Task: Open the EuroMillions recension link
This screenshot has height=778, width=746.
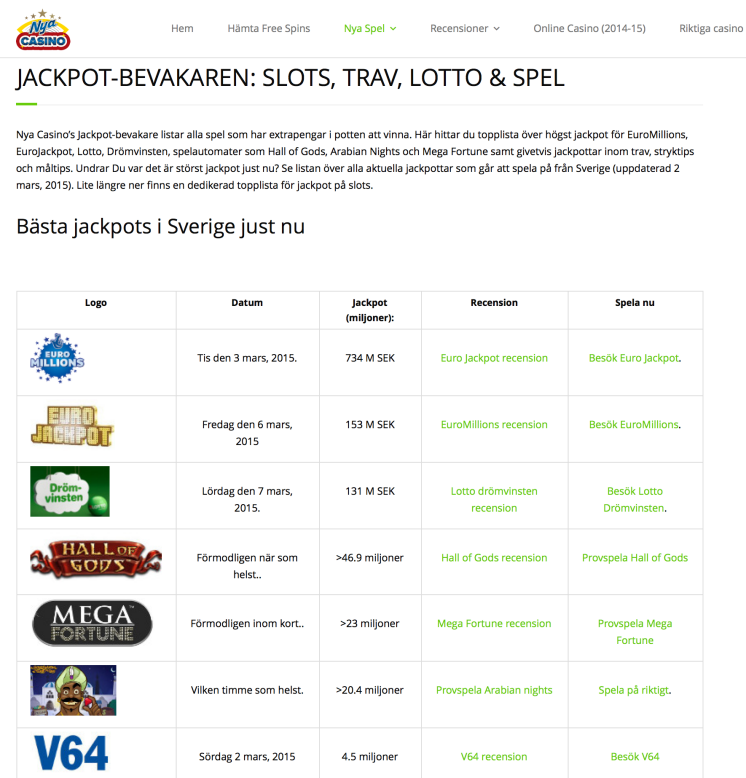Action: [494, 425]
